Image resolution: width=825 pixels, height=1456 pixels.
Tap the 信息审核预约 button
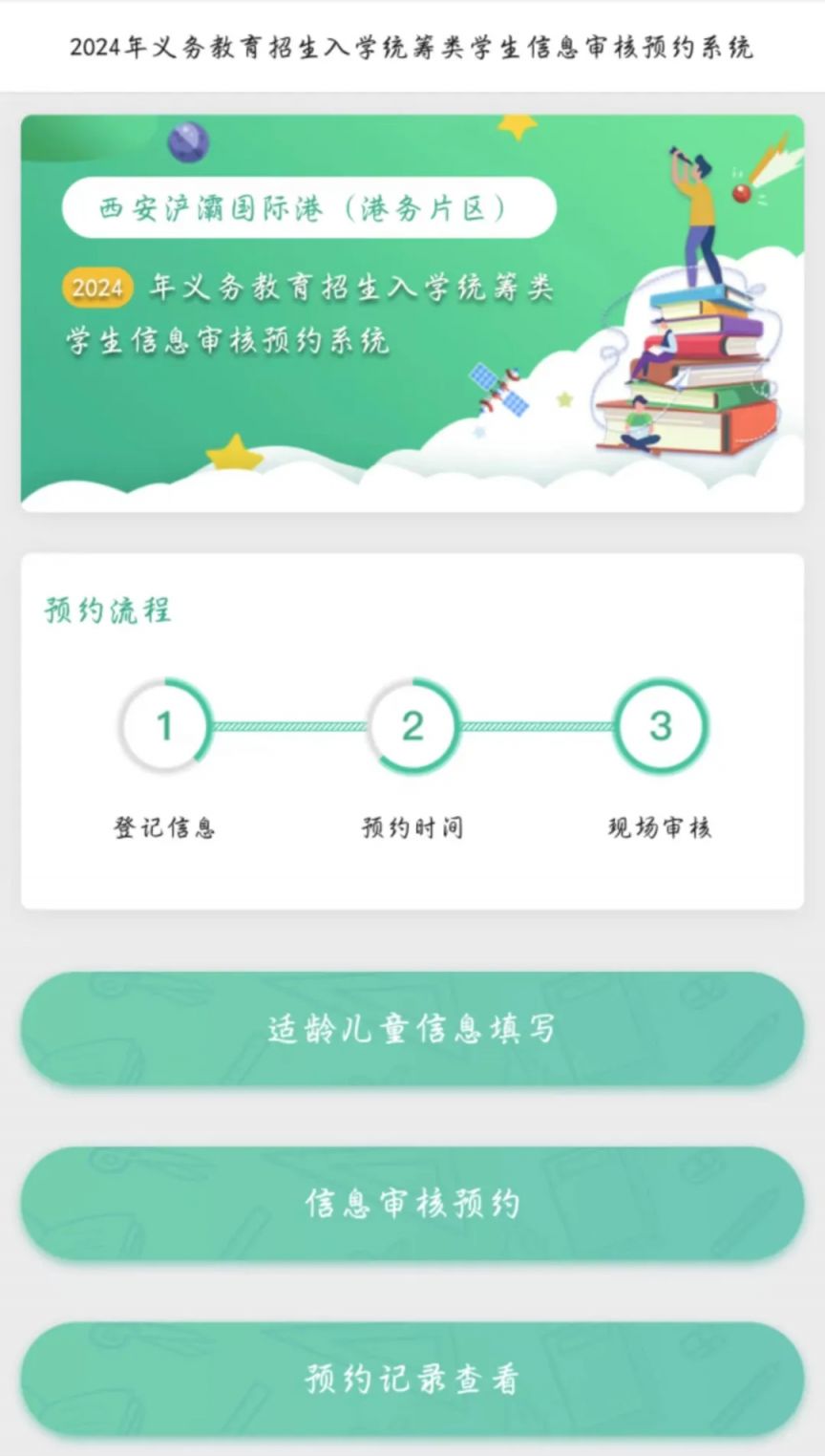(x=412, y=1204)
